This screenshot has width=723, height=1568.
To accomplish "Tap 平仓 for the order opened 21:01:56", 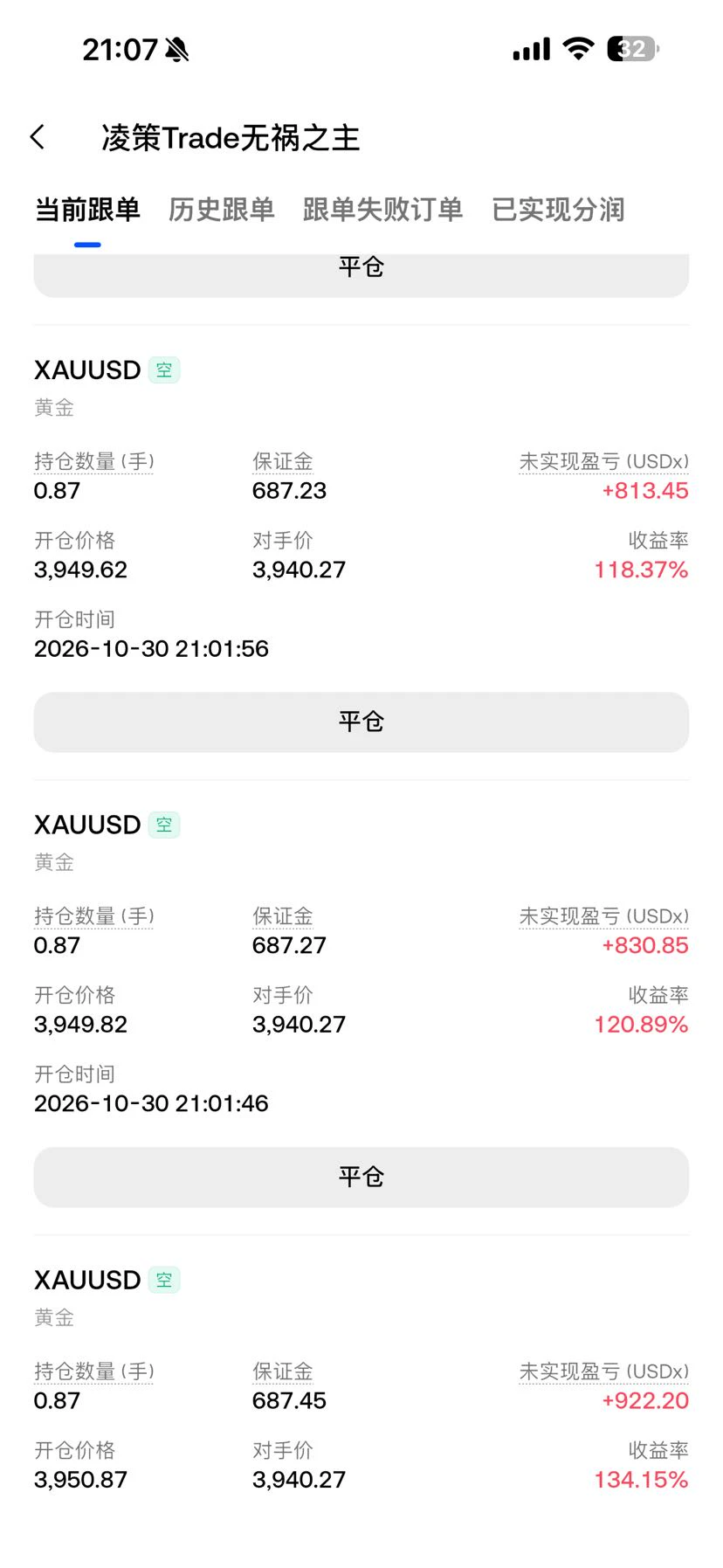I will click(x=361, y=722).
